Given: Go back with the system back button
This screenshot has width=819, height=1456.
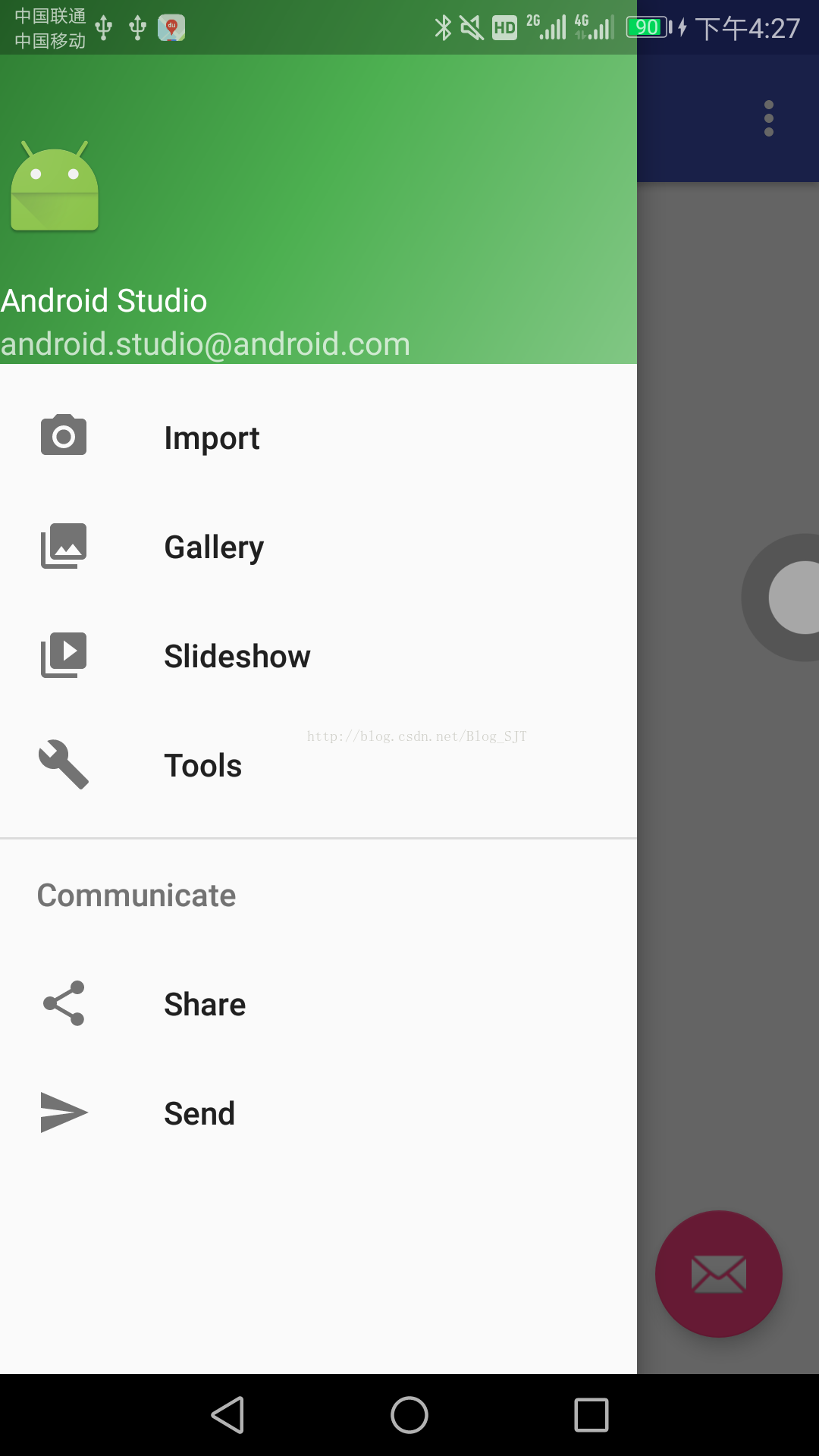Looking at the screenshot, I should 227,1415.
